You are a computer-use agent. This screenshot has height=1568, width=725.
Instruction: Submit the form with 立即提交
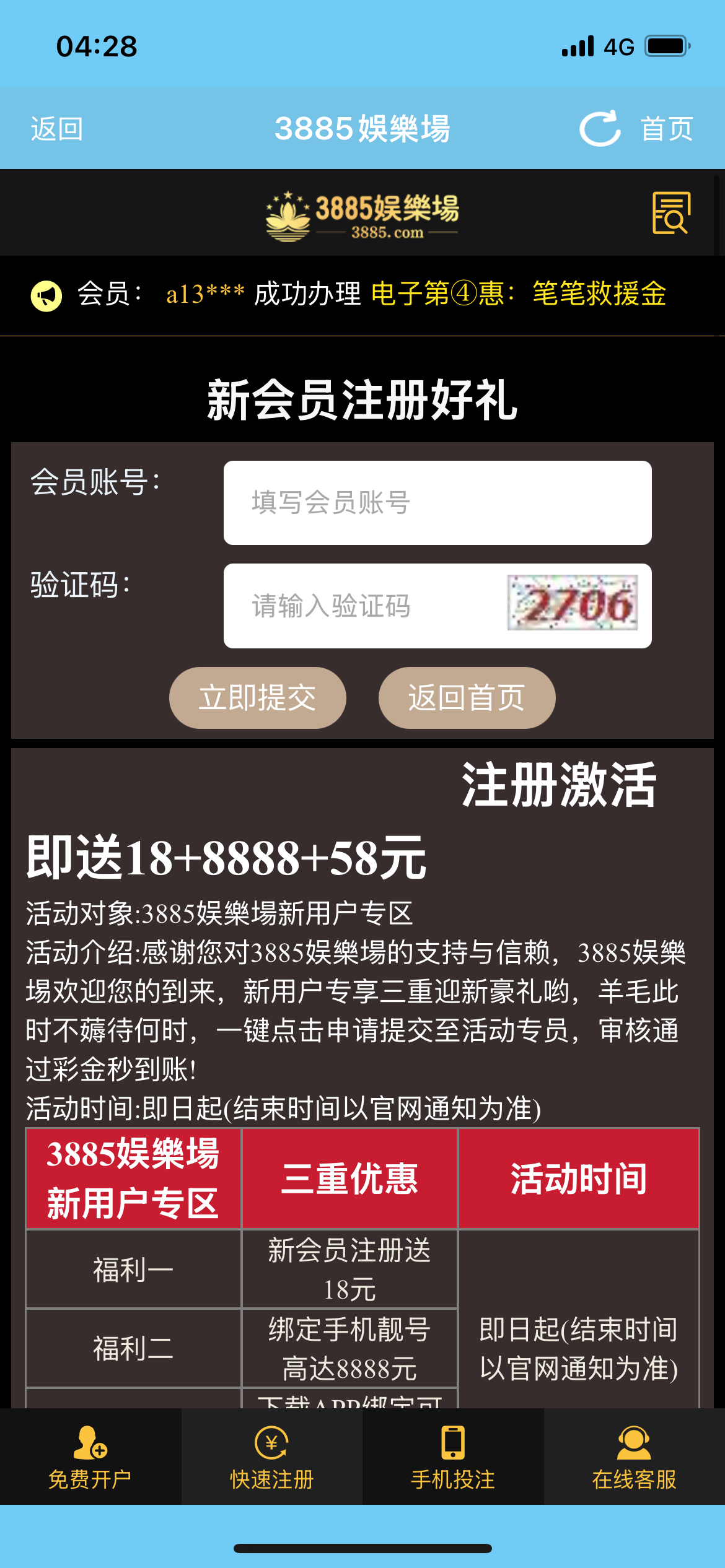coord(257,698)
